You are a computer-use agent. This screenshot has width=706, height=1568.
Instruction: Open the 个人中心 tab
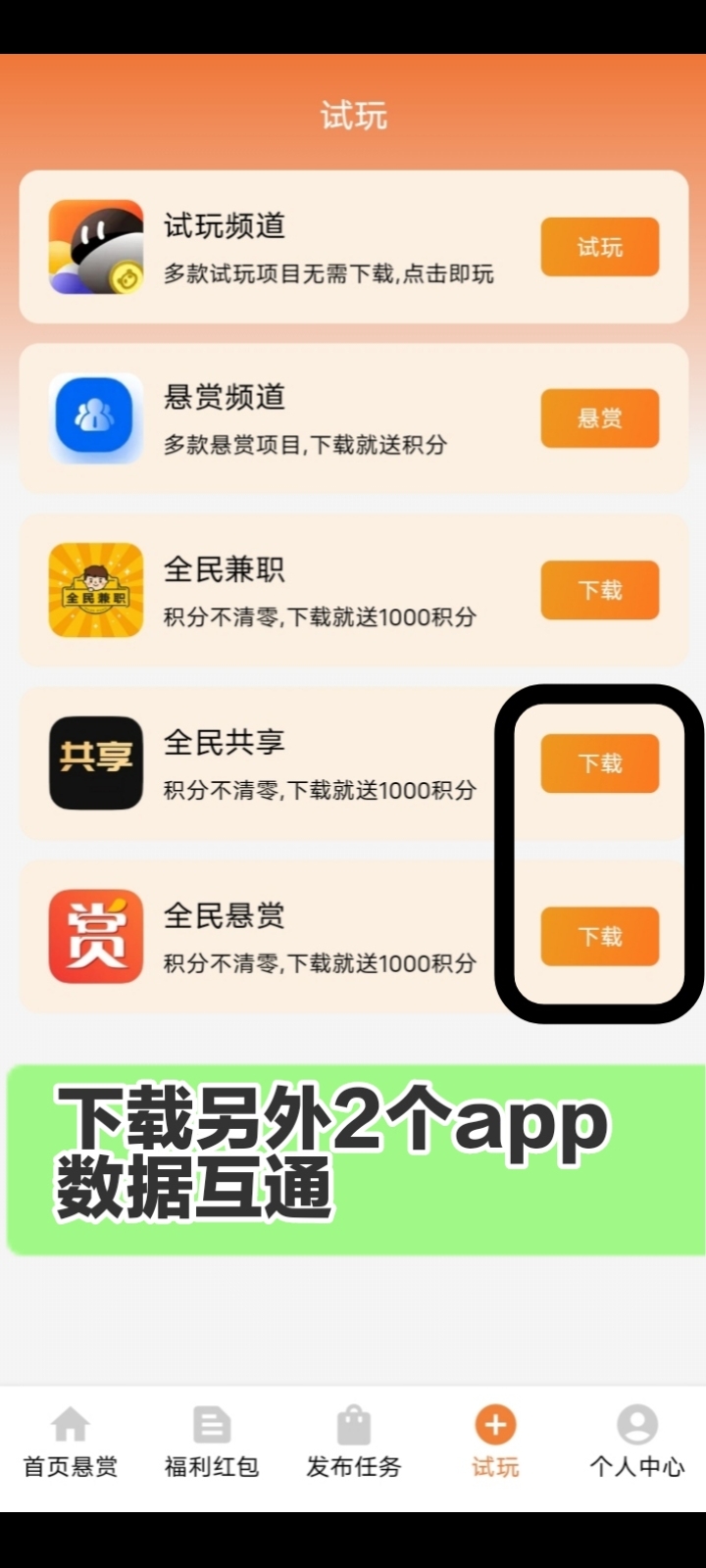coord(636,1442)
